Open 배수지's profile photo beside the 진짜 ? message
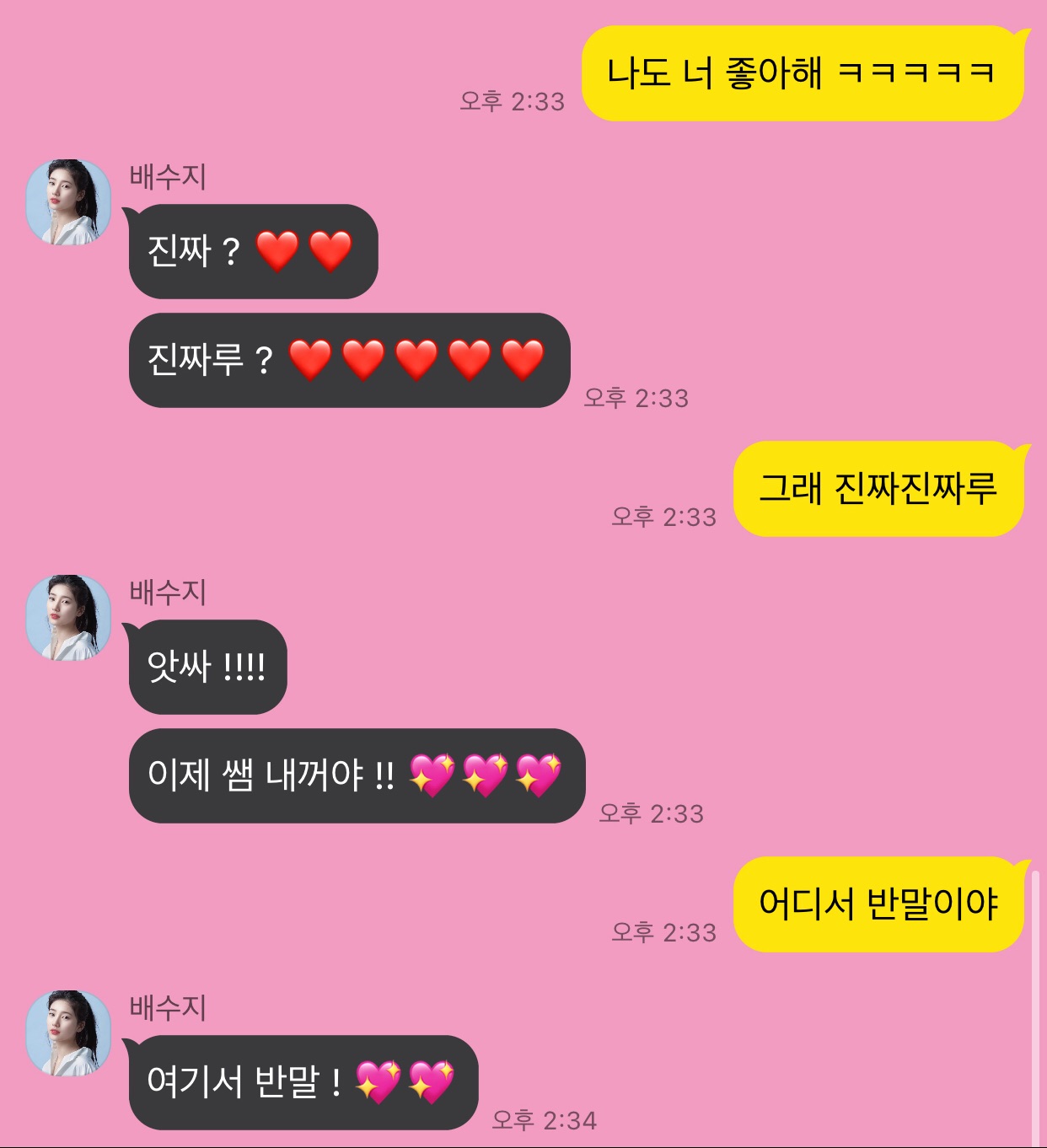The height and width of the screenshot is (1148, 1047). point(68,202)
